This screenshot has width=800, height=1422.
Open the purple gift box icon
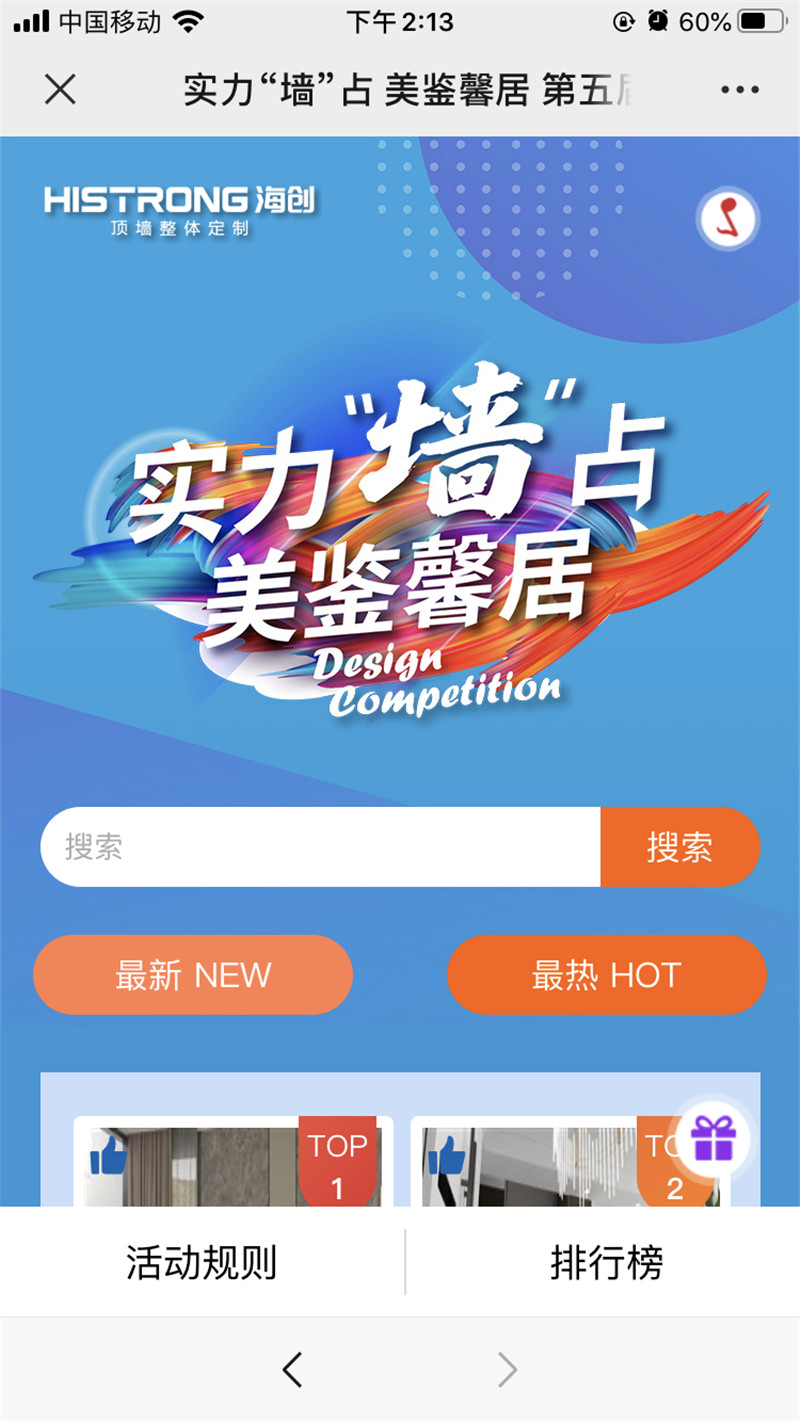pyautogui.click(x=714, y=1138)
